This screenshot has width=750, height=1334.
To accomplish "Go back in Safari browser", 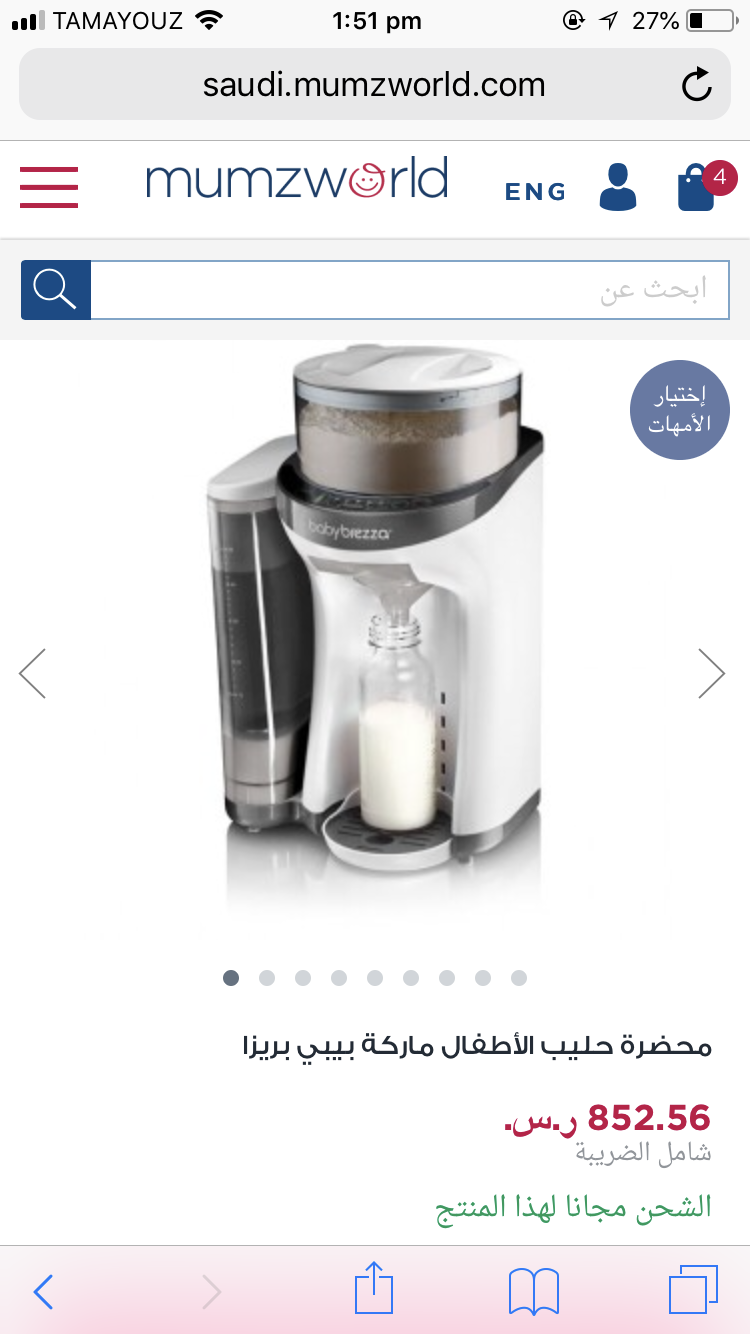I will (x=42, y=1291).
